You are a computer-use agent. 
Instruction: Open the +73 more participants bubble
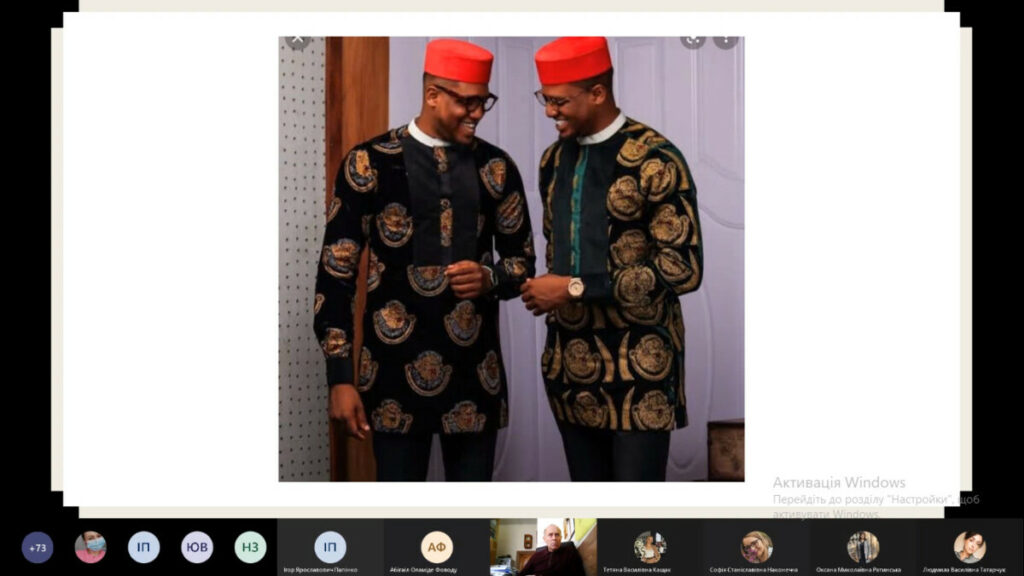click(x=37, y=547)
